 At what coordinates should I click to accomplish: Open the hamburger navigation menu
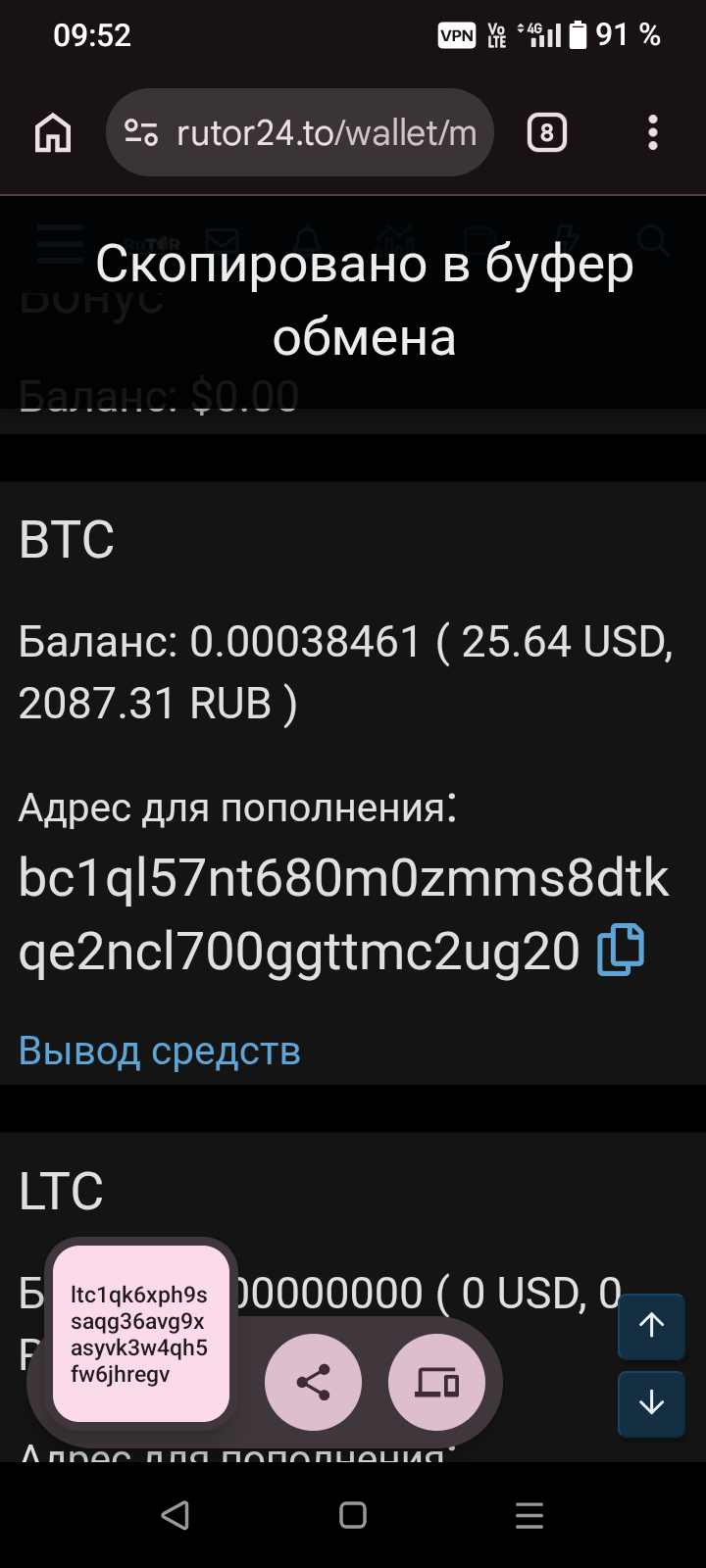59,242
